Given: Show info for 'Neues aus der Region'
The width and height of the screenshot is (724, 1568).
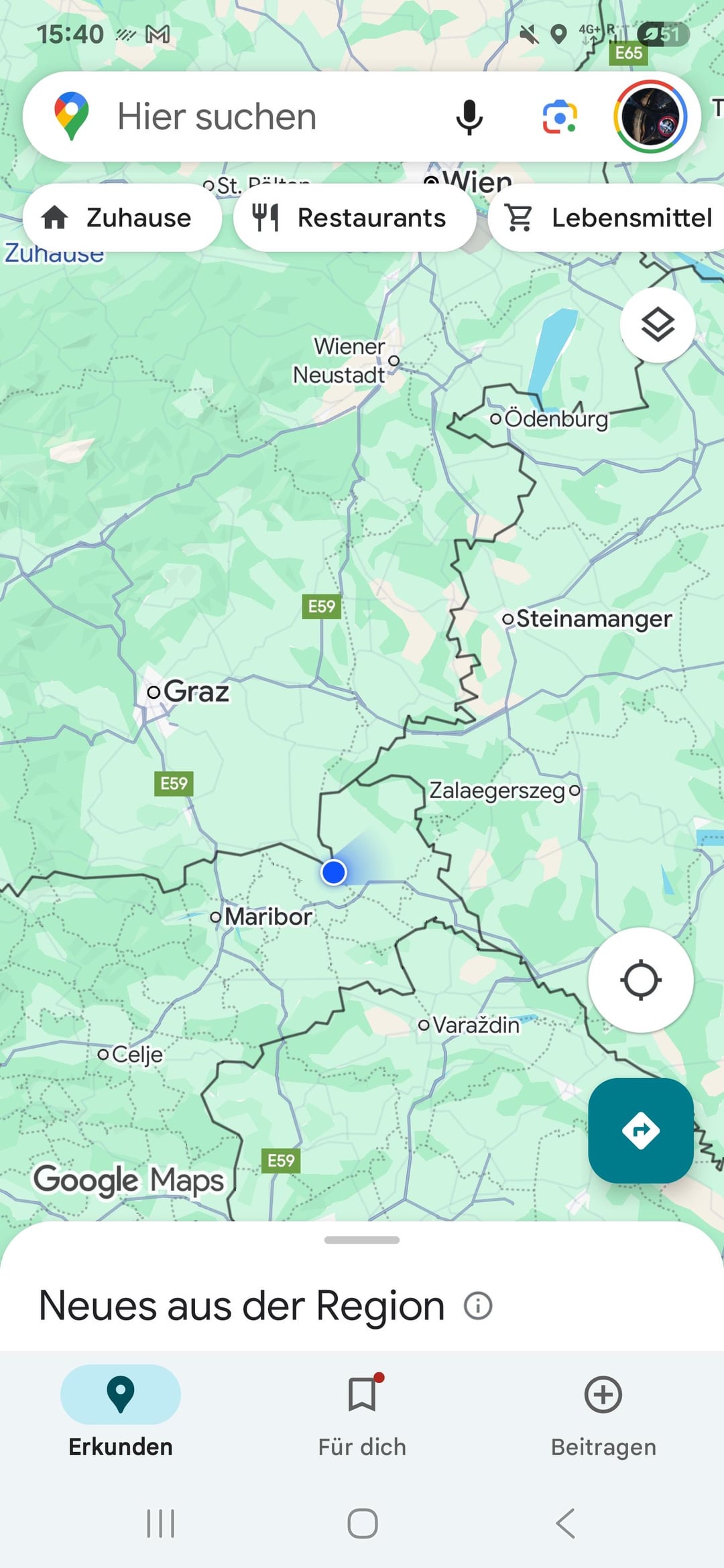Looking at the screenshot, I should (x=478, y=1306).
